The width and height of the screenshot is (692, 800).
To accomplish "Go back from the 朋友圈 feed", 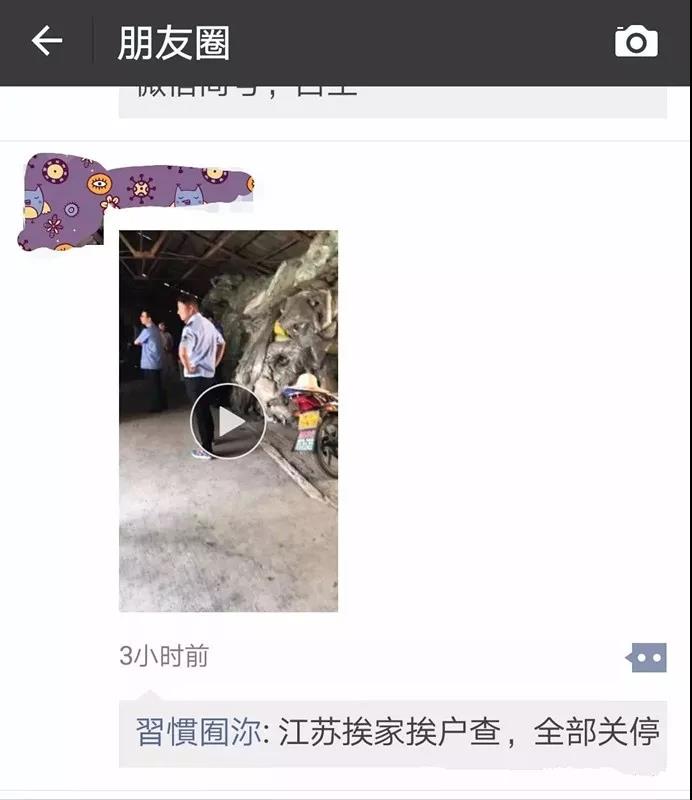I will click(47, 41).
